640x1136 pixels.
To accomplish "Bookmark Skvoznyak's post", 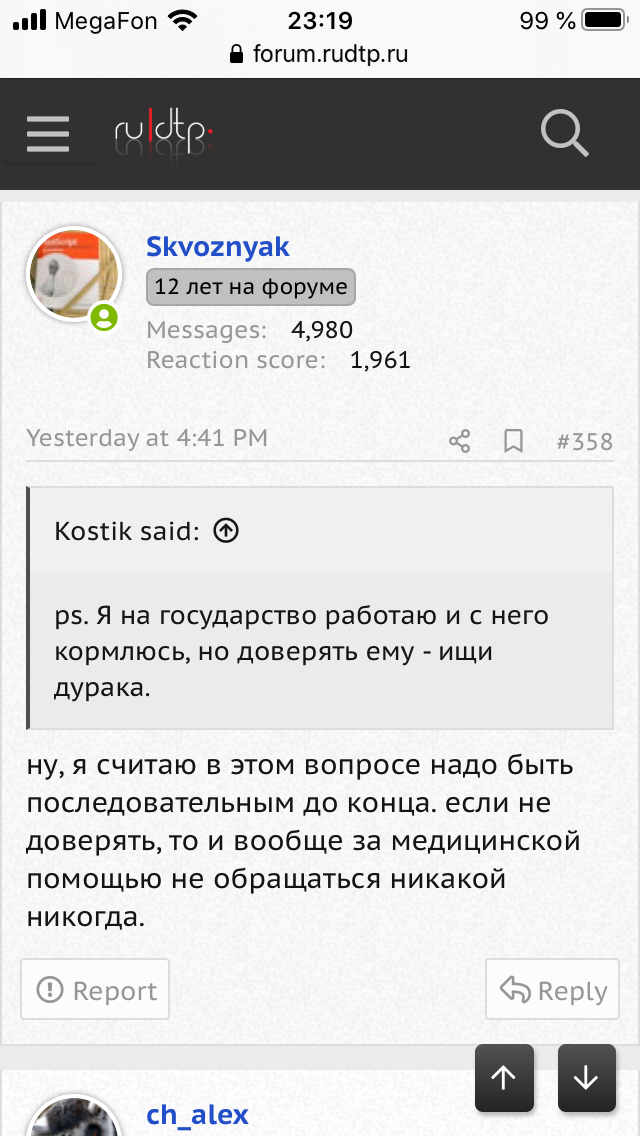I will click(x=513, y=440).
